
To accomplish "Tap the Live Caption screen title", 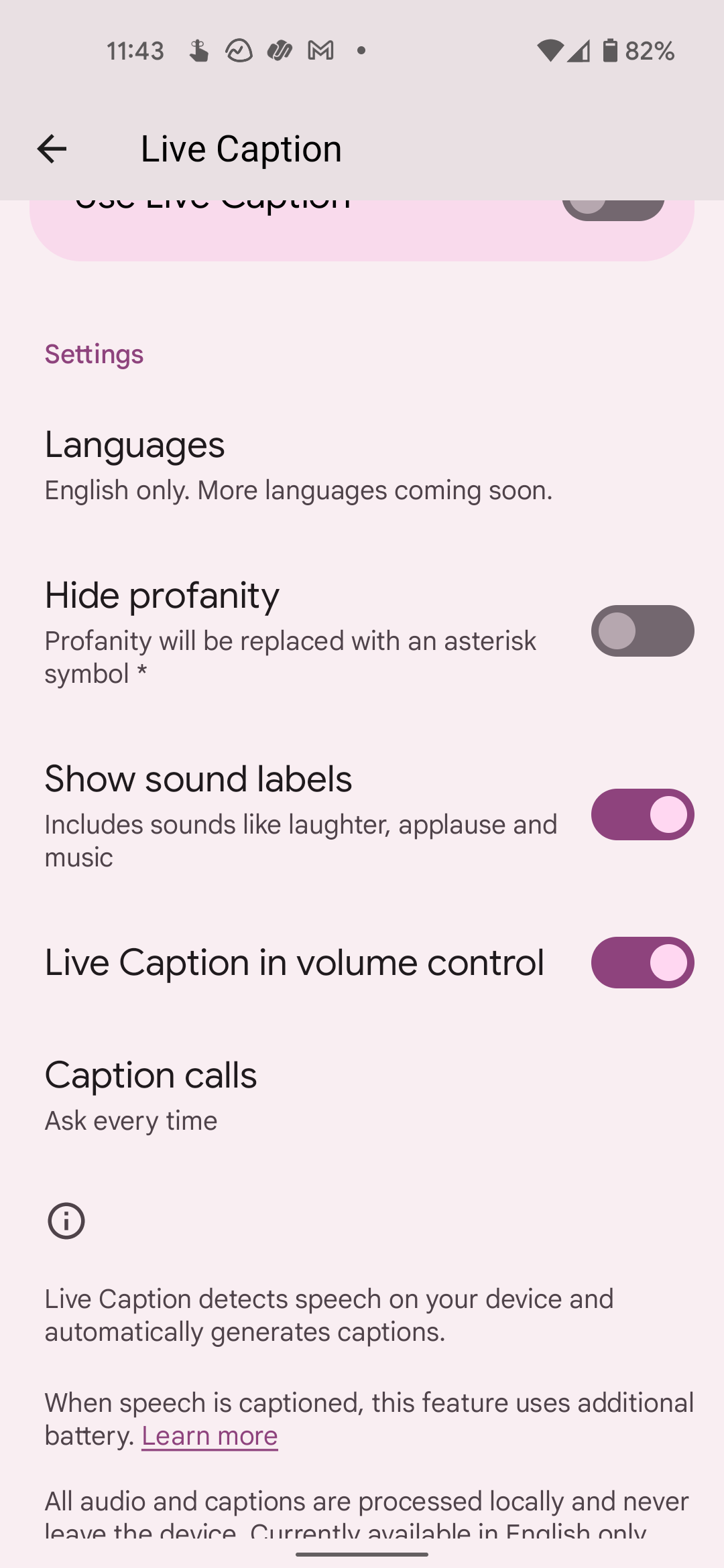I will point(240,147).
